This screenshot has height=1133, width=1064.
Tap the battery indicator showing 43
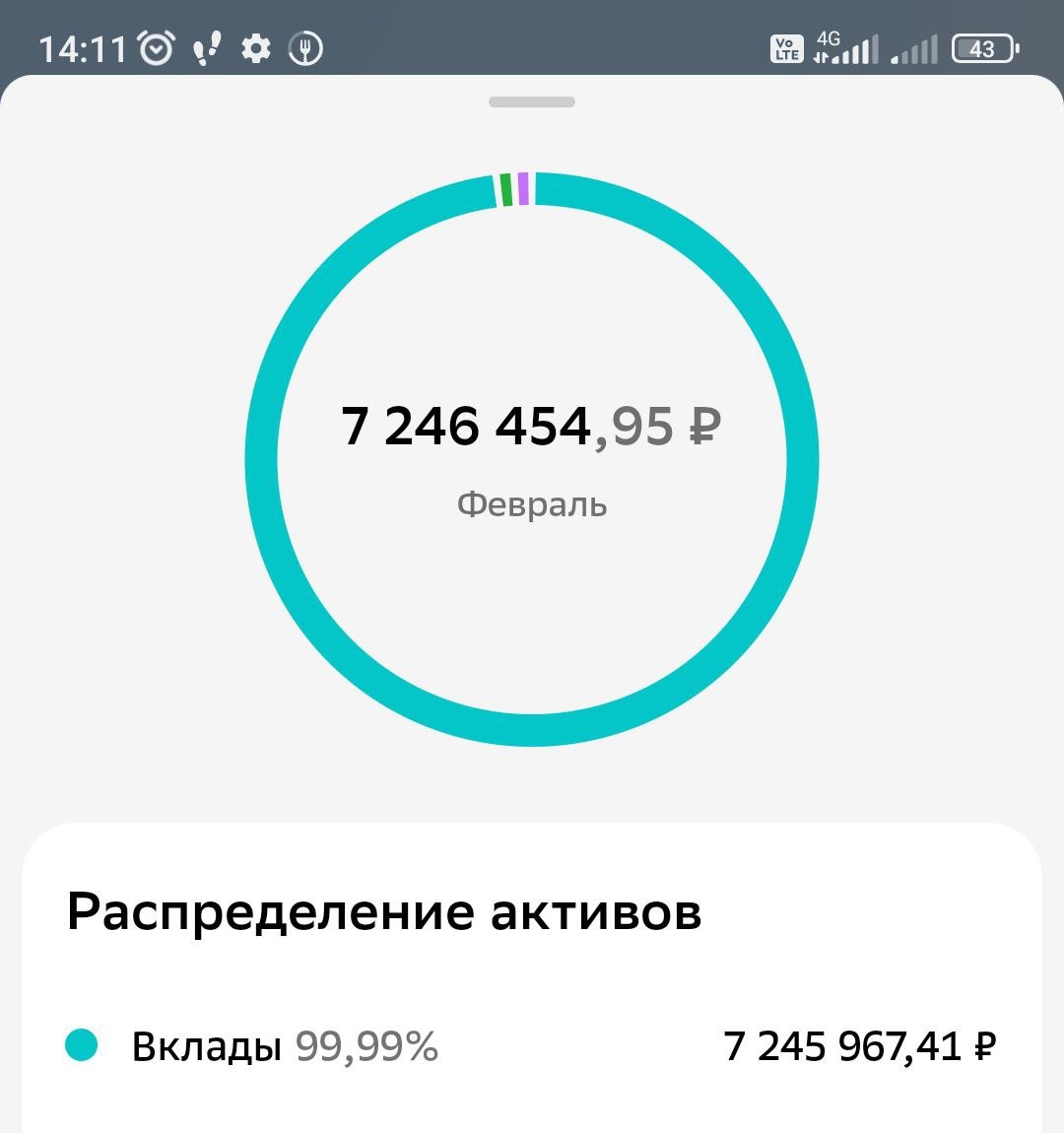981,47
